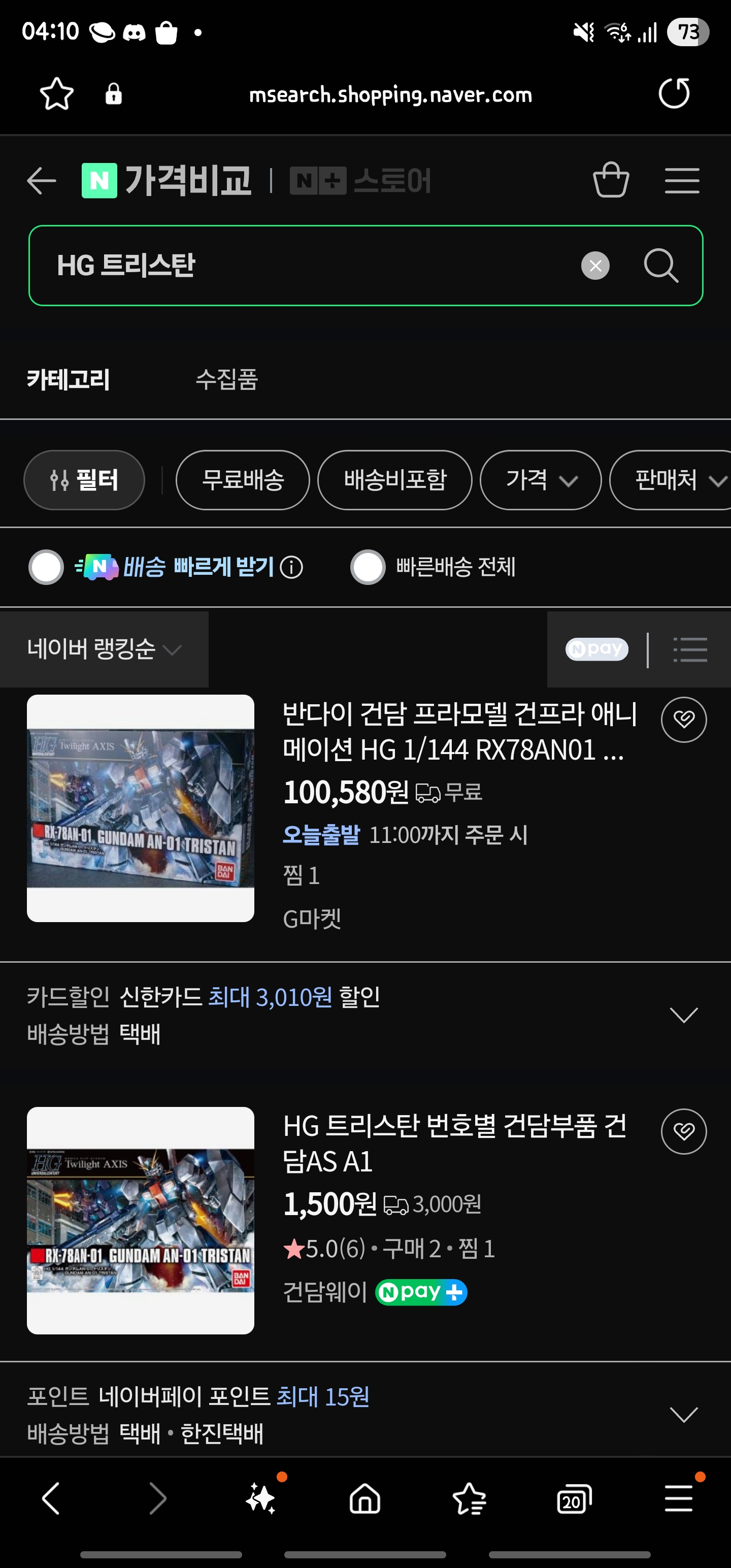Expand the 신한카드 카드할인 details
This screenshot has width=731, height=1568.
point(683,1015)
